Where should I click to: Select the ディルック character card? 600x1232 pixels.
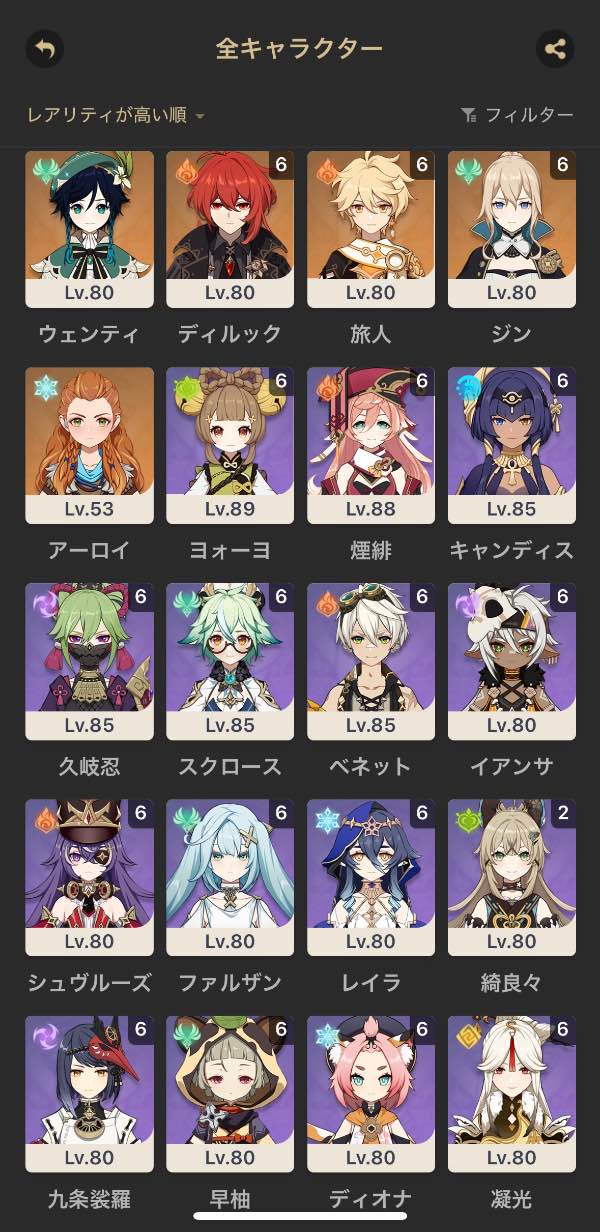tap(230, 229)
